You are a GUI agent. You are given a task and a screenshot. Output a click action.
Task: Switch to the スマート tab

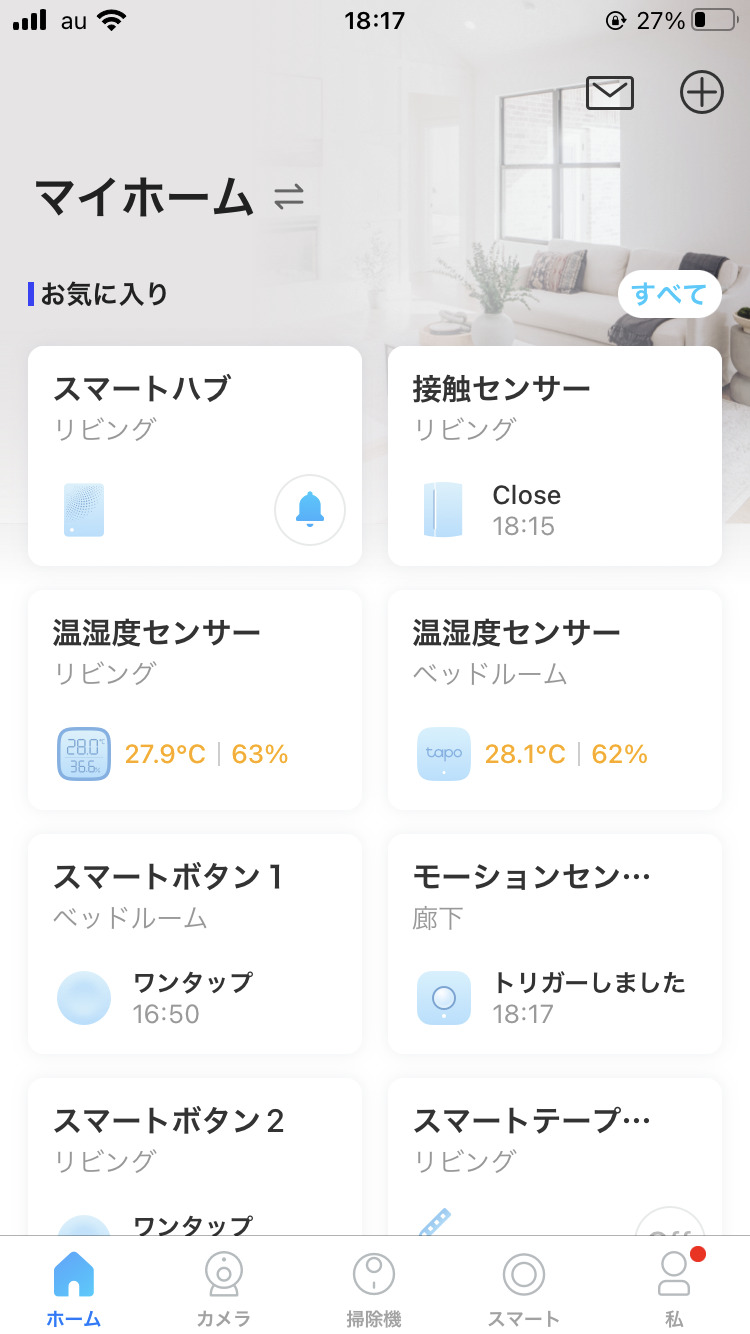click(x=523, y=1288)
